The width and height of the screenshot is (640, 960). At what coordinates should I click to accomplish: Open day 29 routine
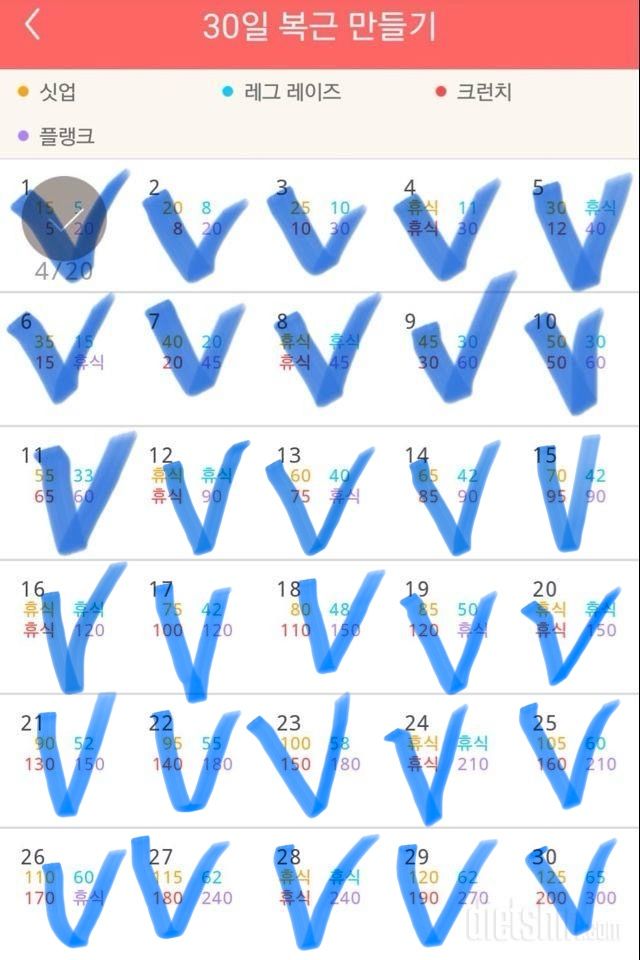pos(448,894)
